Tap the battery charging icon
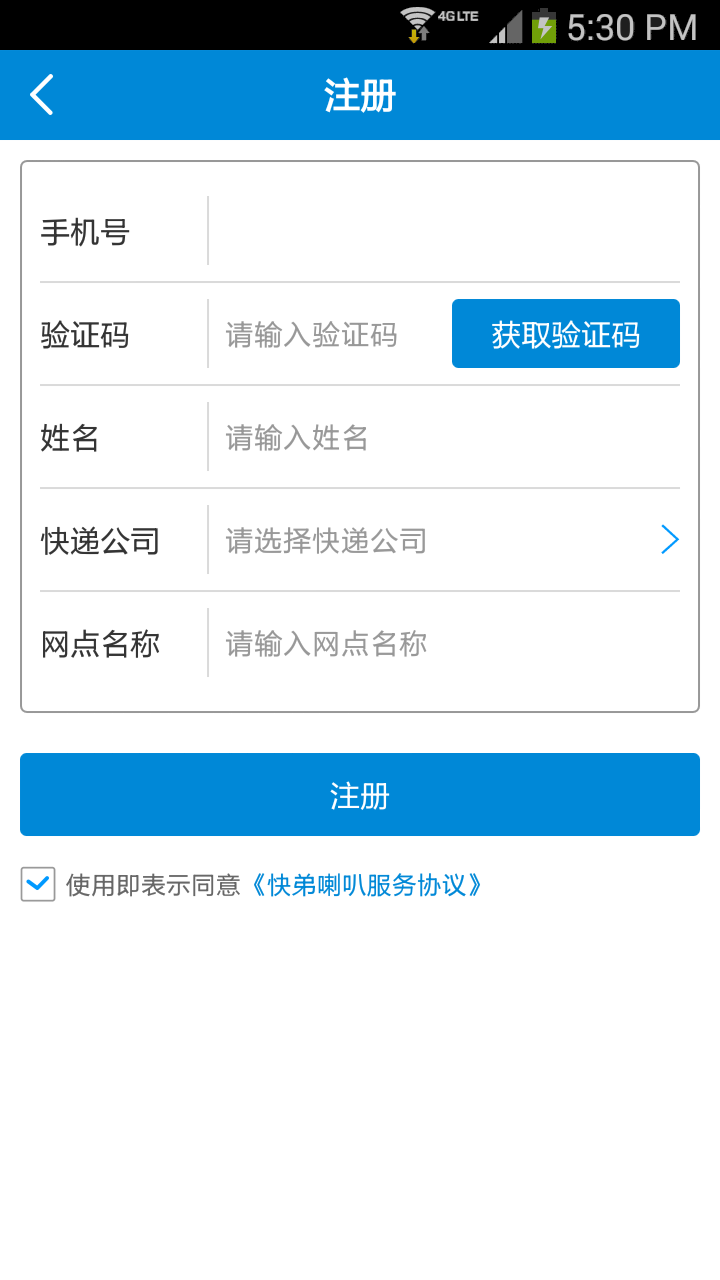The height and width of the screenshot is (1280, 720). pos(541,26)
